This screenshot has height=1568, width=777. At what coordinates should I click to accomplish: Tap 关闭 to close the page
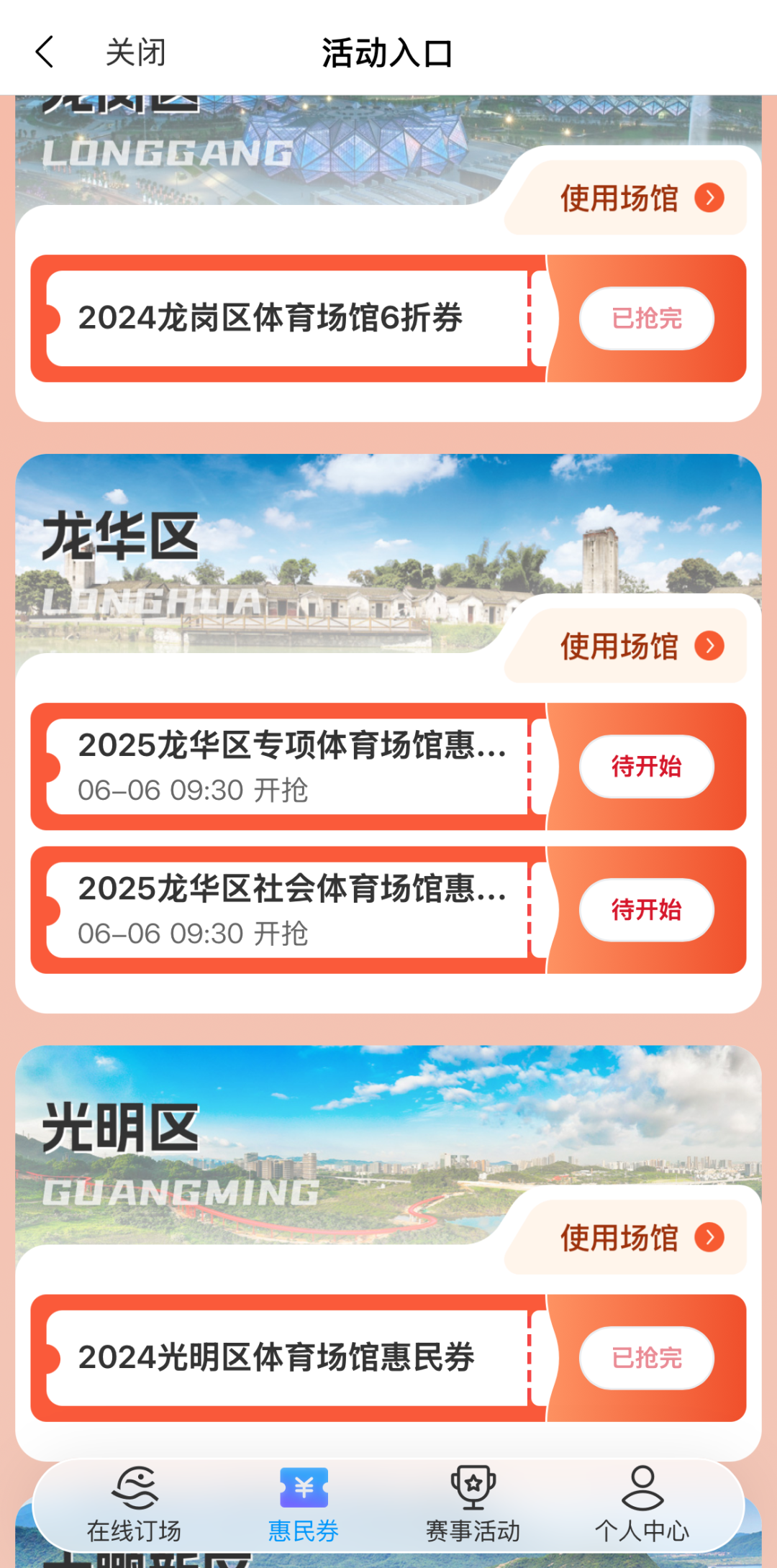(x=135, y=53)
